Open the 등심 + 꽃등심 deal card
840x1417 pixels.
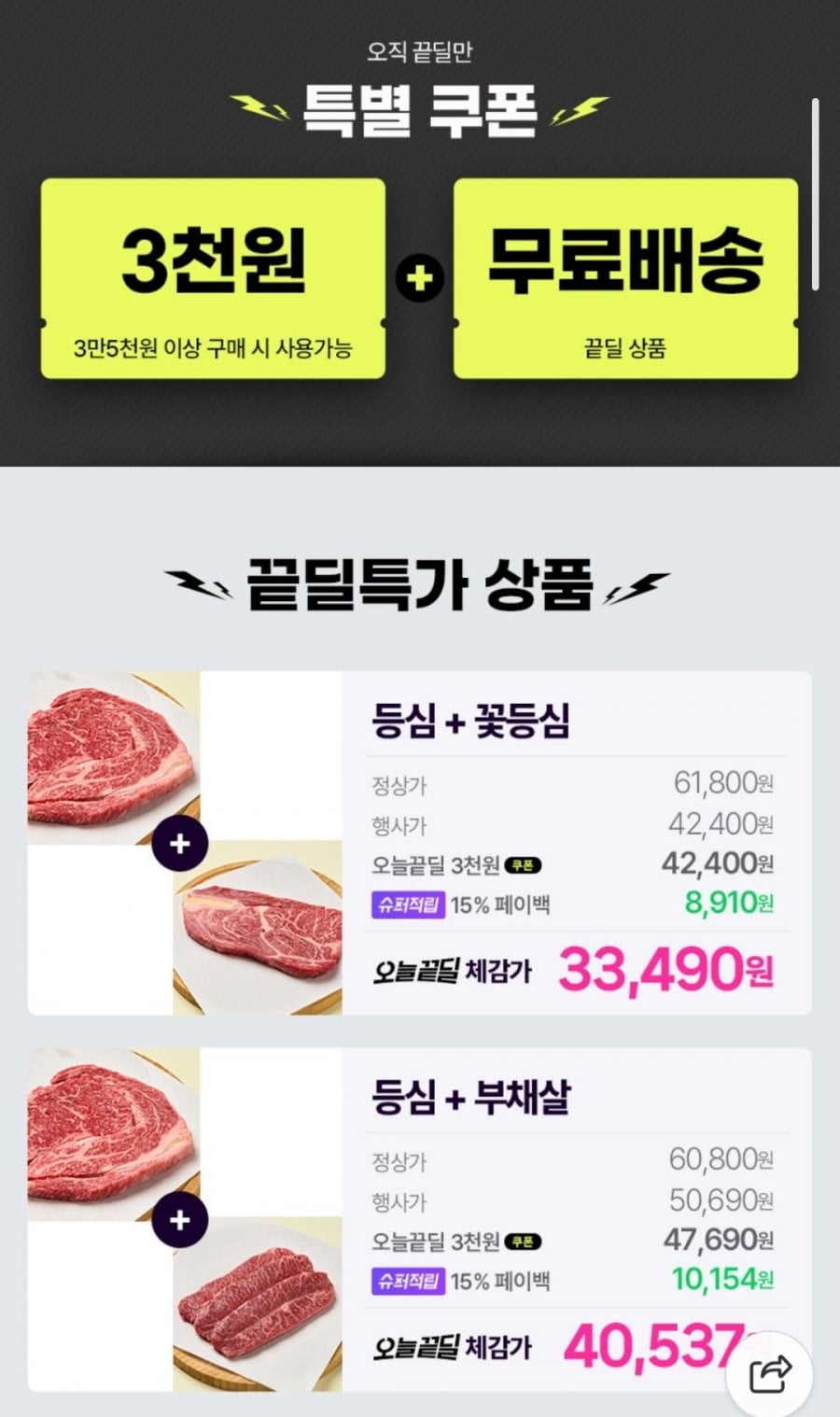[419, 843]
